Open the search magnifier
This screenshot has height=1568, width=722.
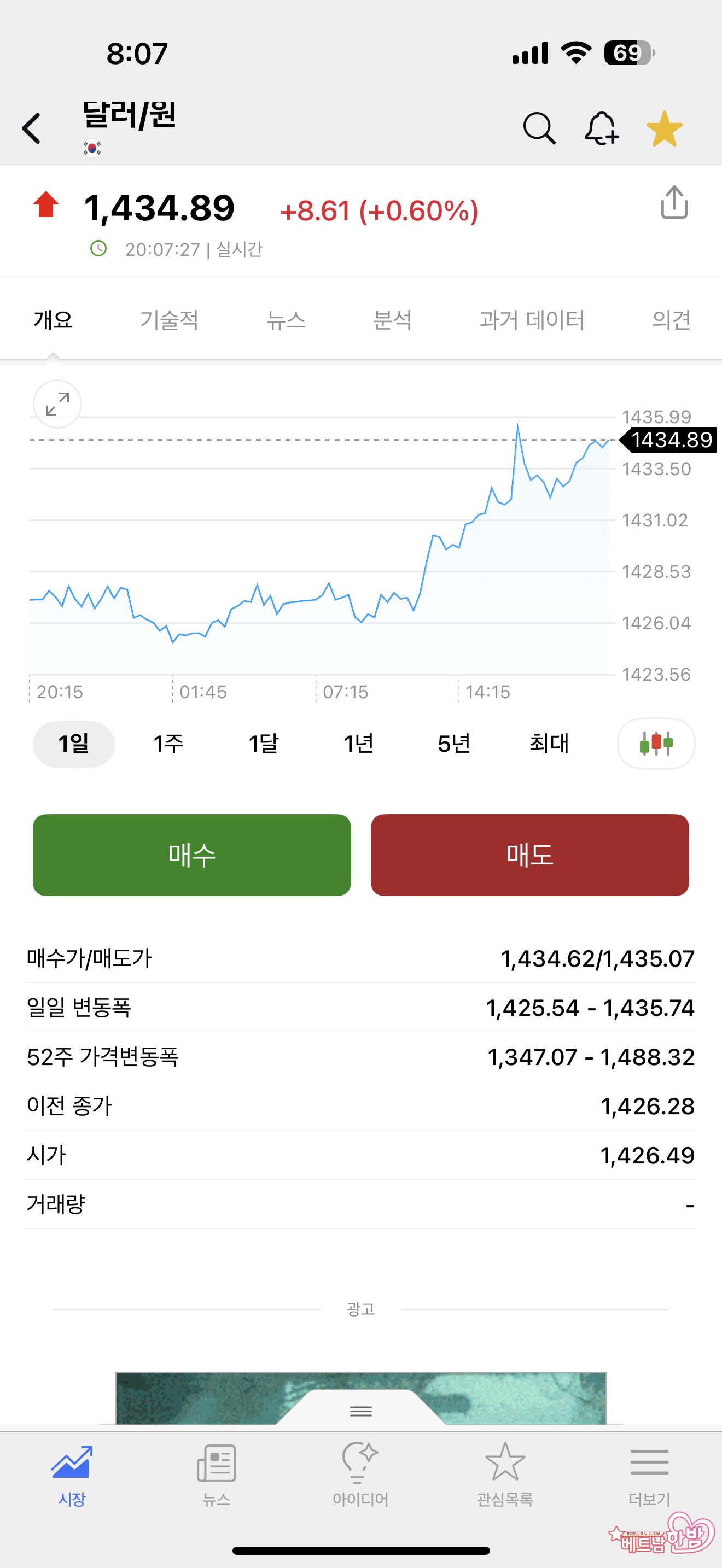(539, 128)
